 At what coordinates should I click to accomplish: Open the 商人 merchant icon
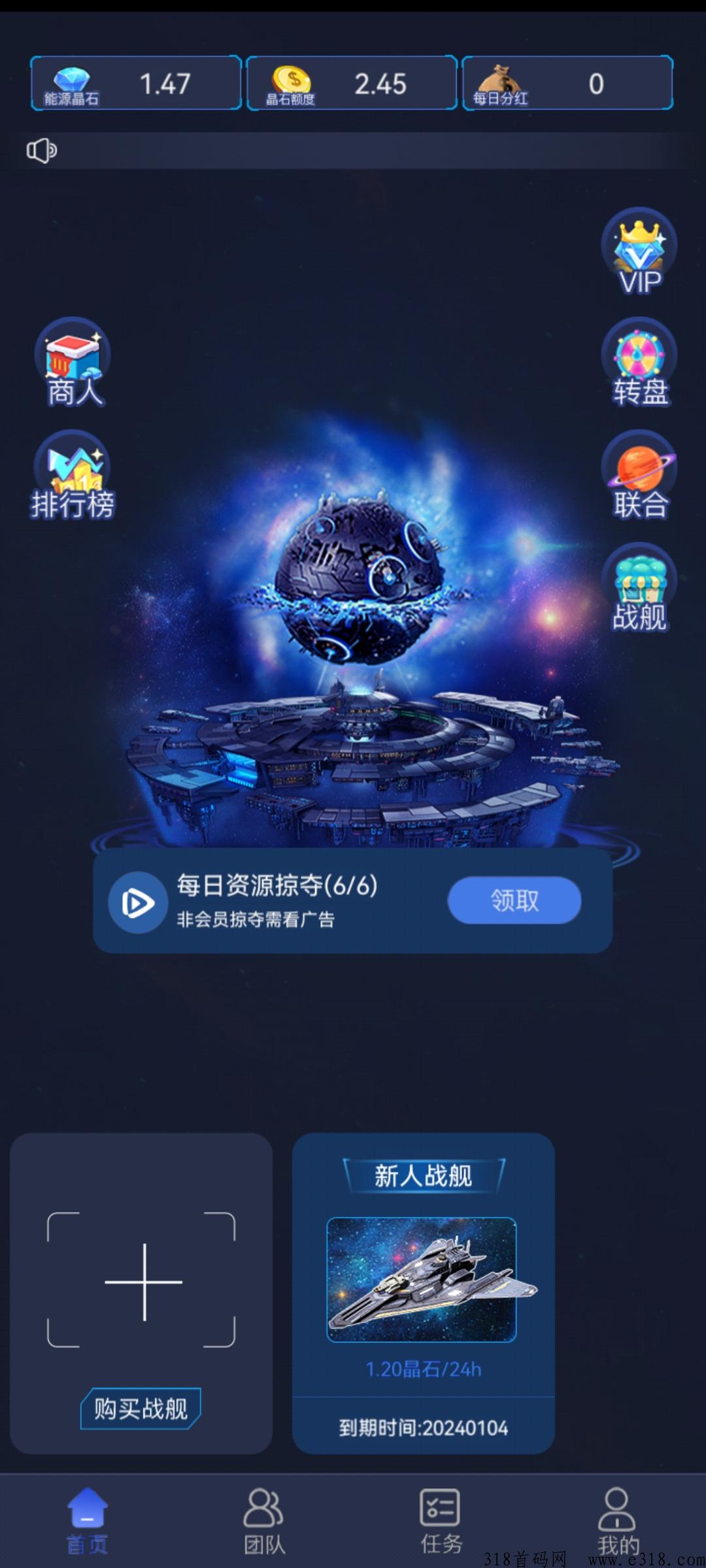(73, 363)
